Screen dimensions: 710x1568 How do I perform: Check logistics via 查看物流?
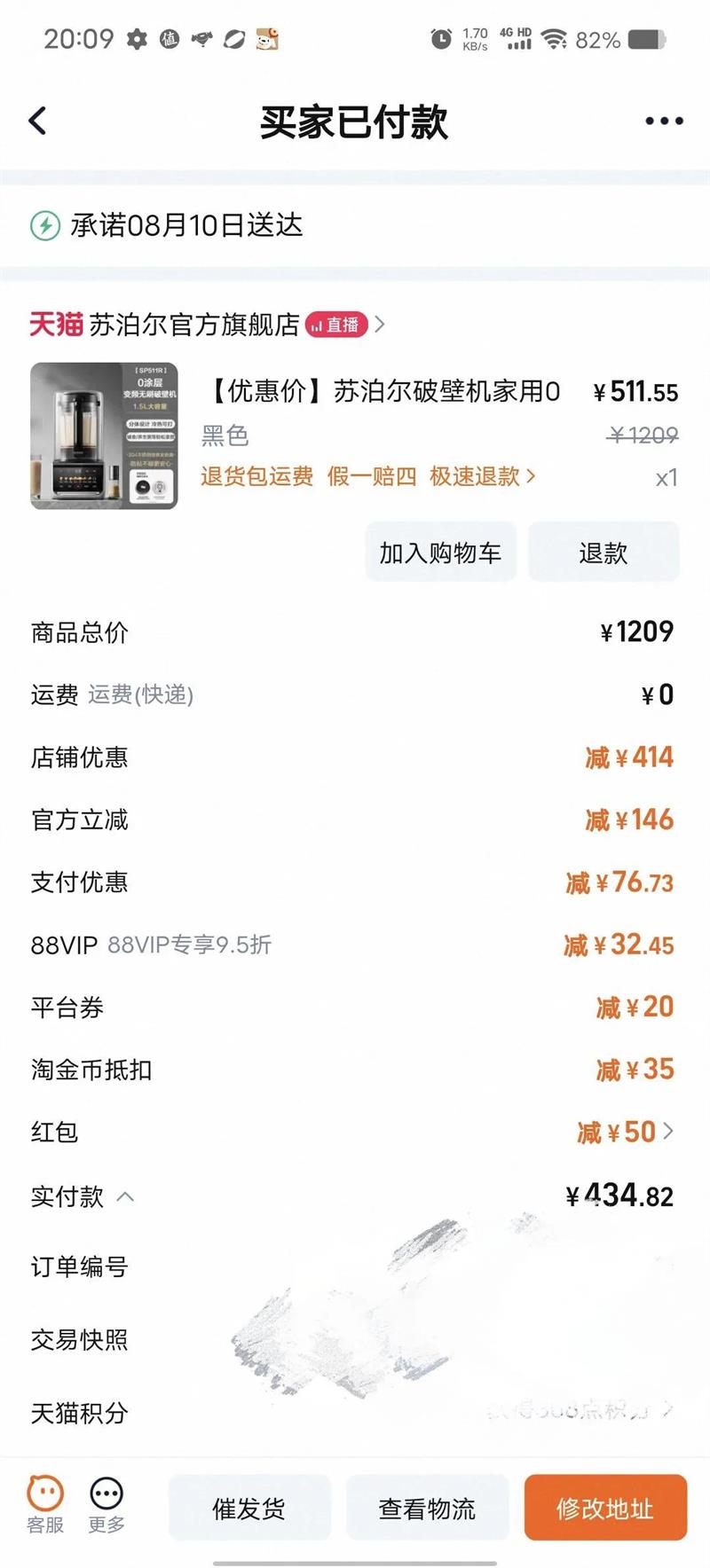pyautogui.click(x=427, y=1508)
